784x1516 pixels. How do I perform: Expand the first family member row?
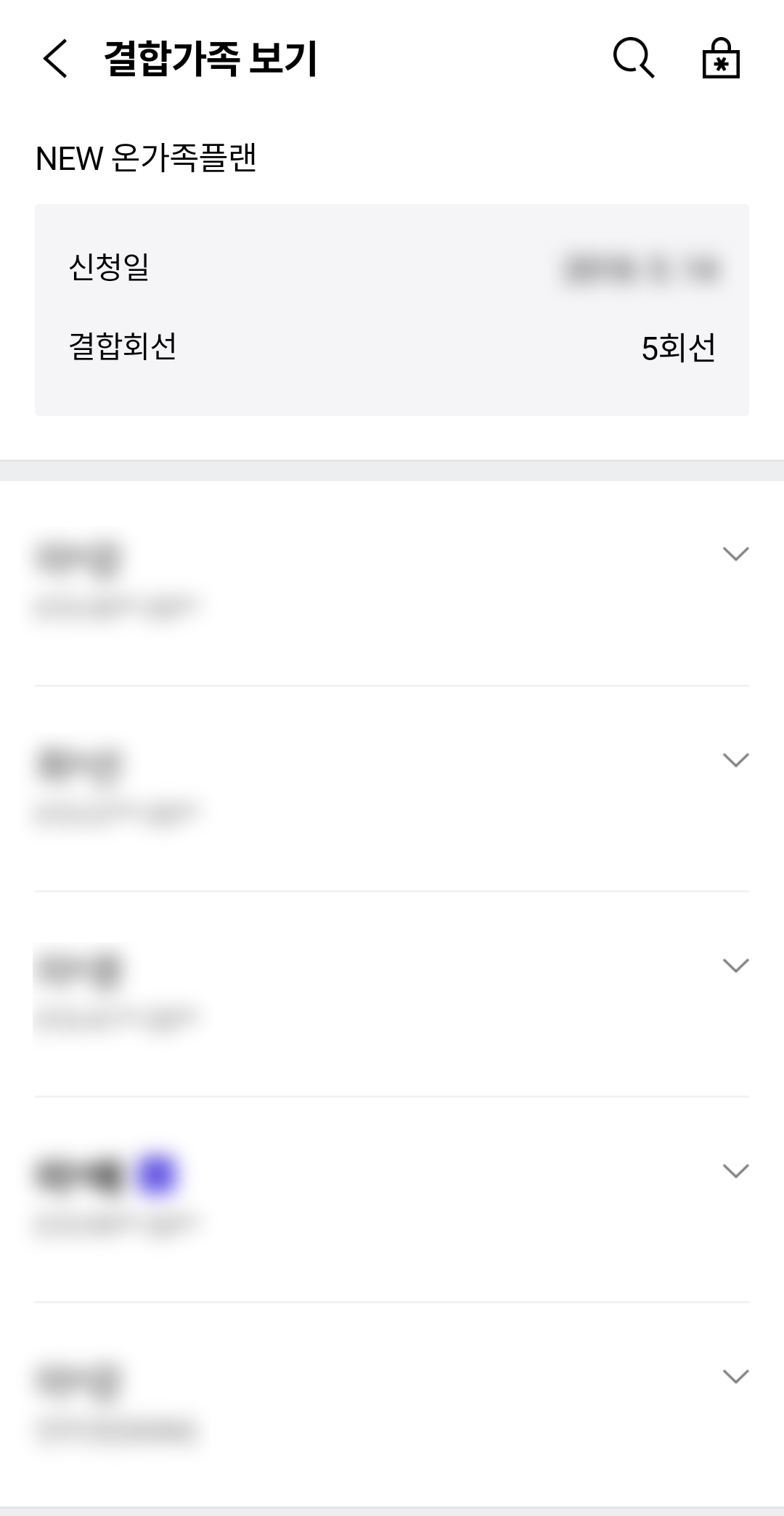(735, 554)
